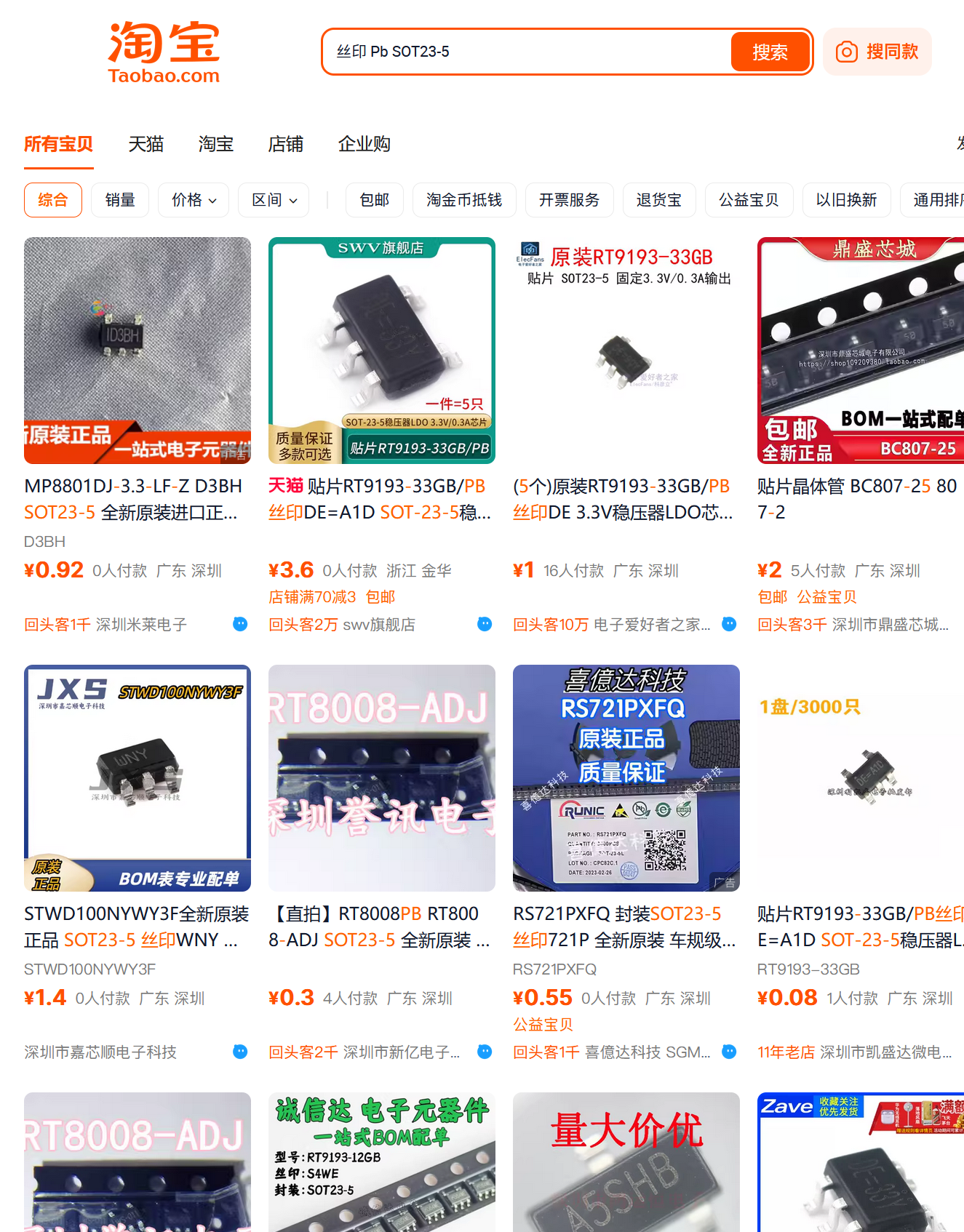Switch to the 企业购 tab
The width and height of the screenshot is (964, 1232).
[x=364, y=144]
